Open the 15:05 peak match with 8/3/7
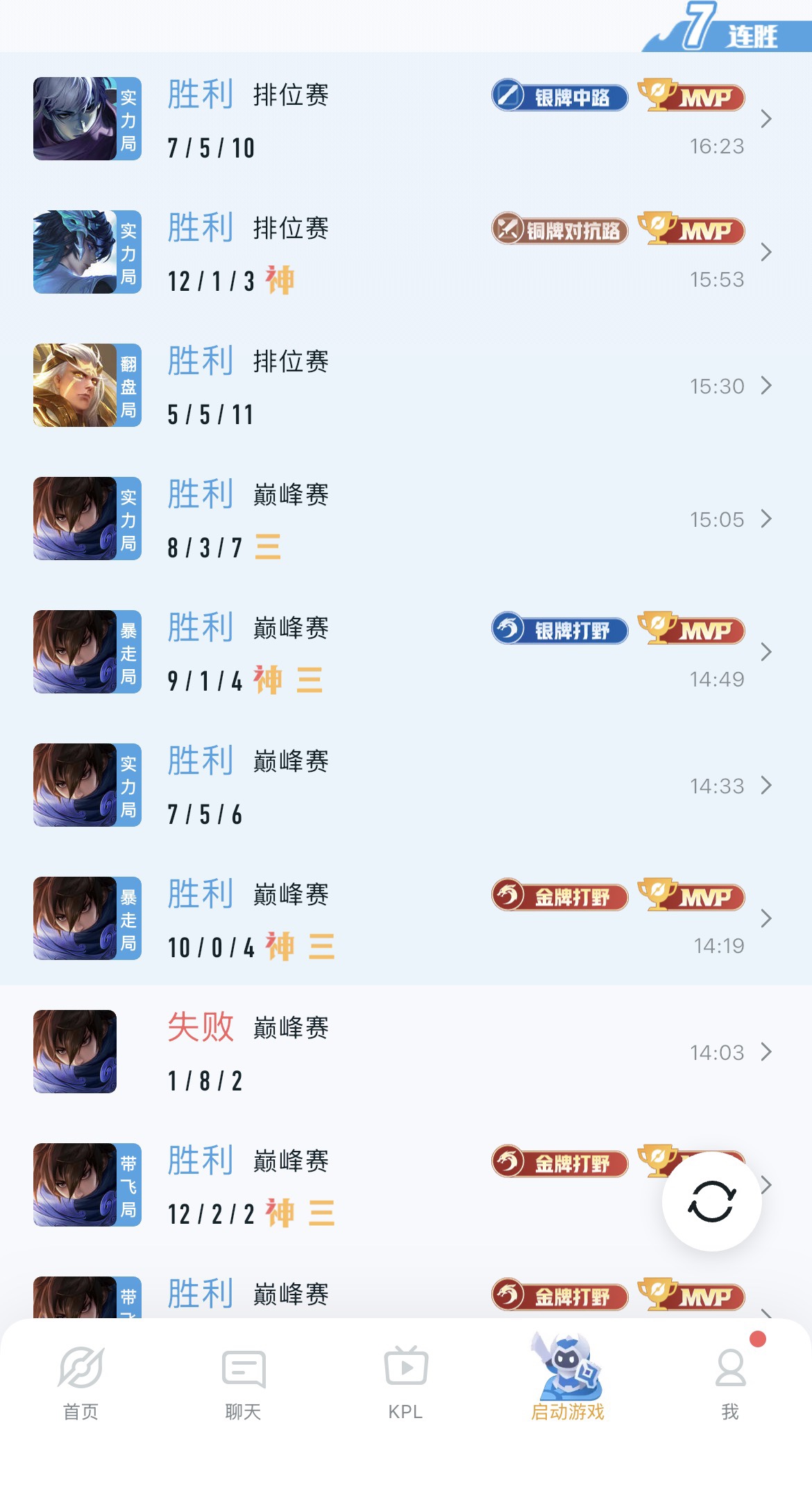Image resolution: width=812 pixels, height=1491 pixels. pyautogui.click(x=406, y=519)
